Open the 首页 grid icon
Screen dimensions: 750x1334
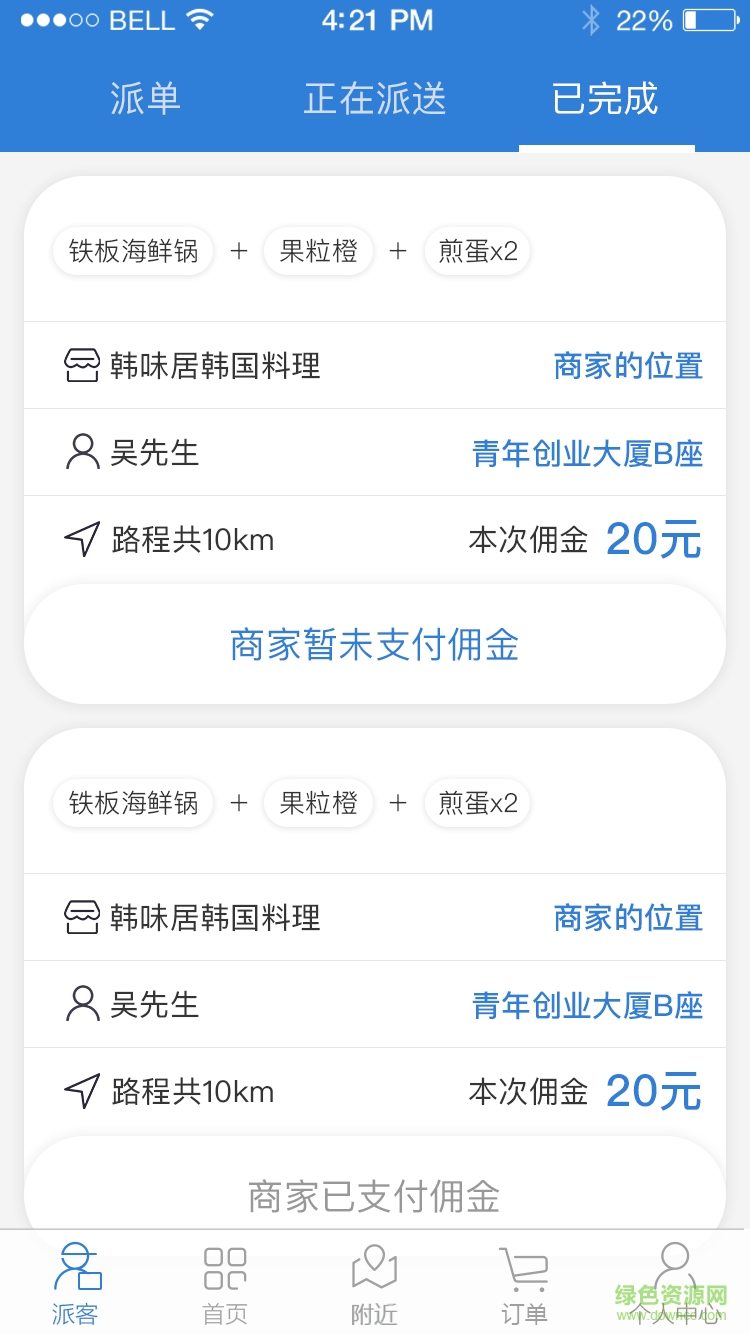click(x=225, y=1267)
